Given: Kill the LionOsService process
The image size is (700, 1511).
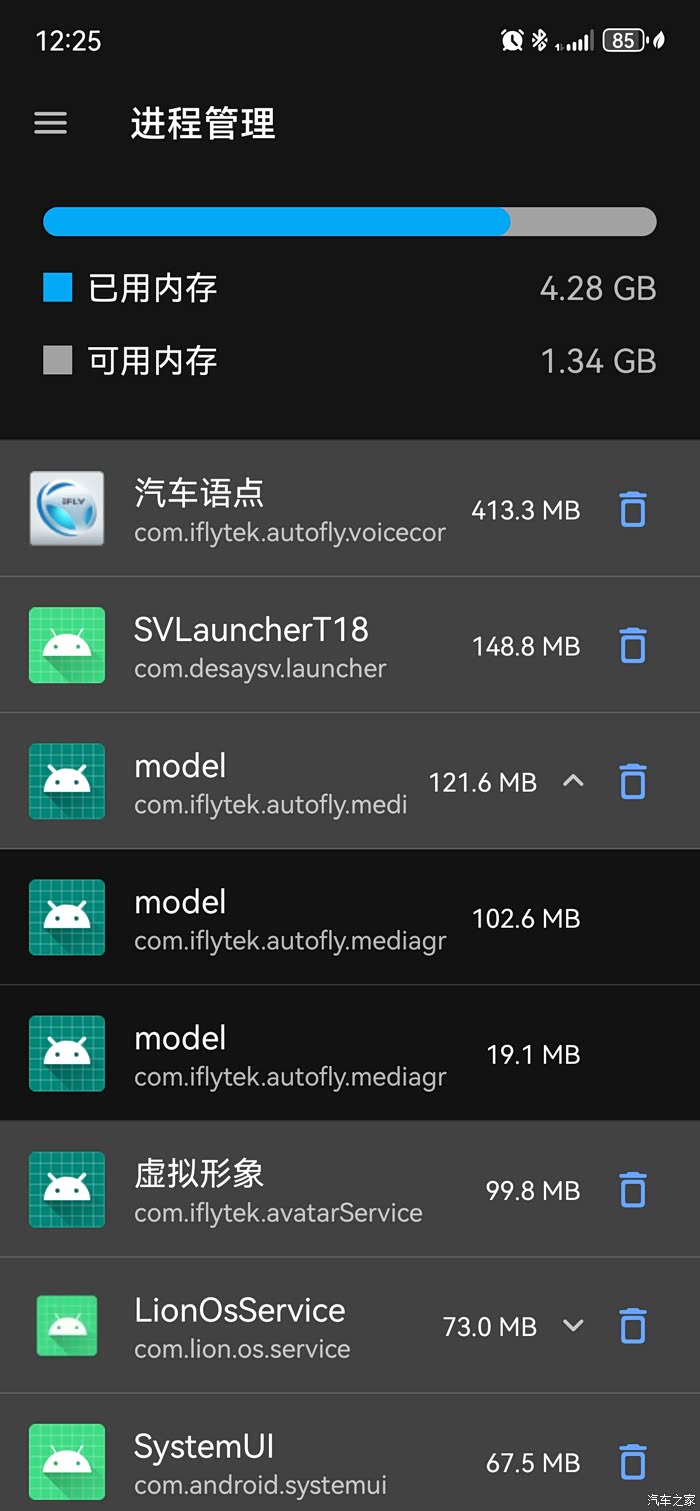Looking at the screenshot, I should tap(632, 1326).
